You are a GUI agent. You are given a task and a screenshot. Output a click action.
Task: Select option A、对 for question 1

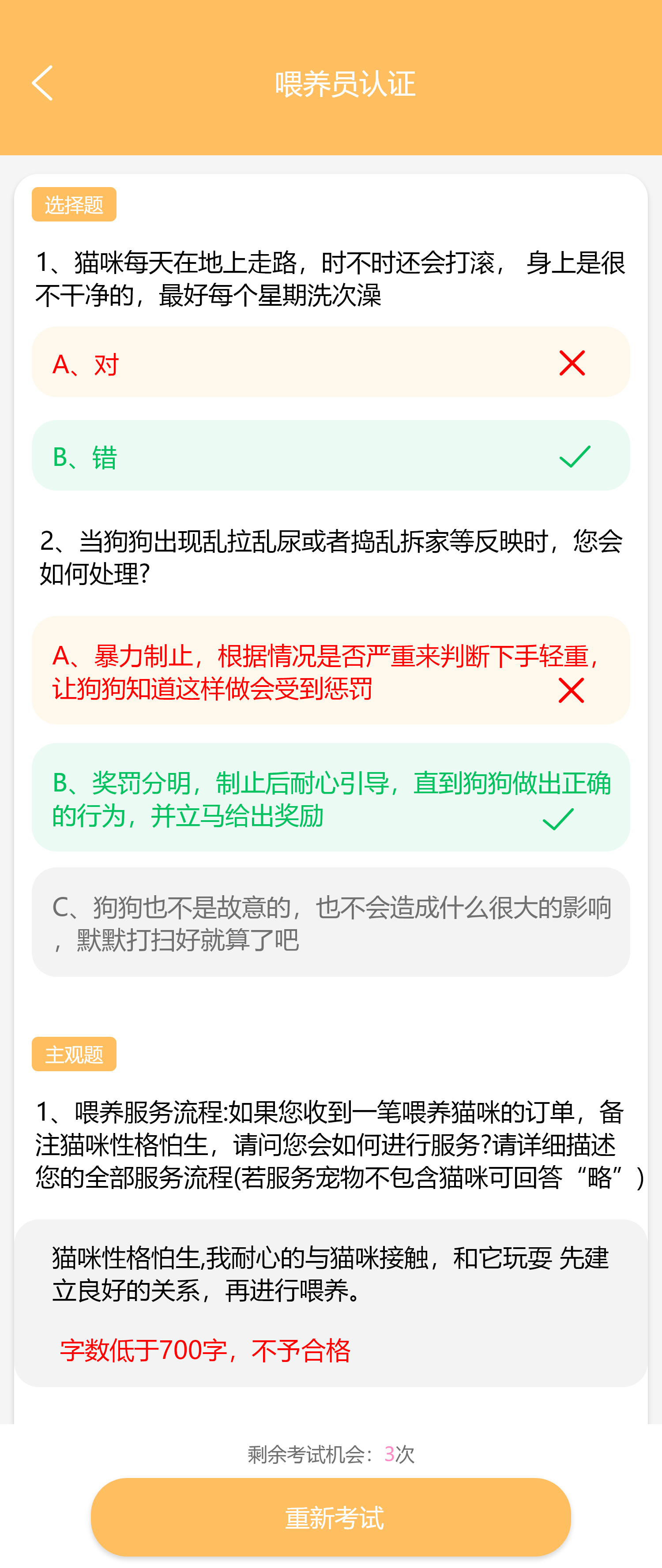click(x=331, y=362)
